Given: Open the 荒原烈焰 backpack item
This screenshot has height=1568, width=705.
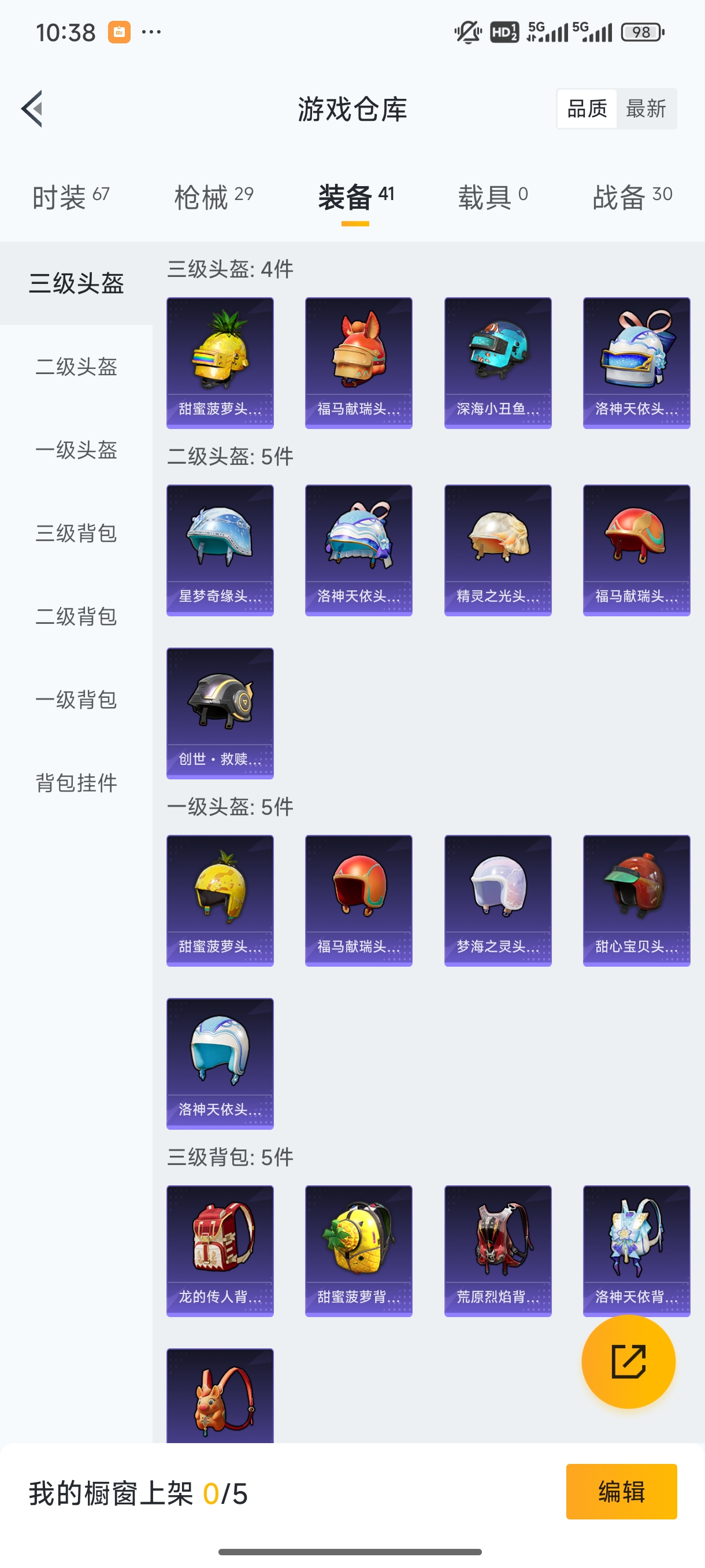Looking at the screenshot, I should (497, 1251).
